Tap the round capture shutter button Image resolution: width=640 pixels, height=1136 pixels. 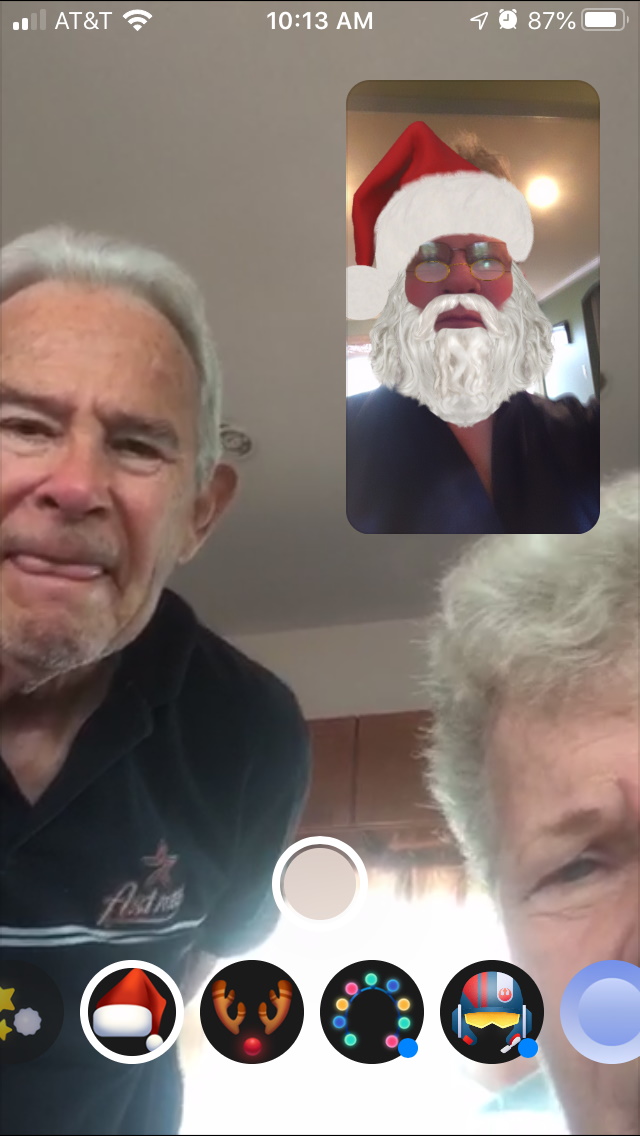tap(320, 883)
